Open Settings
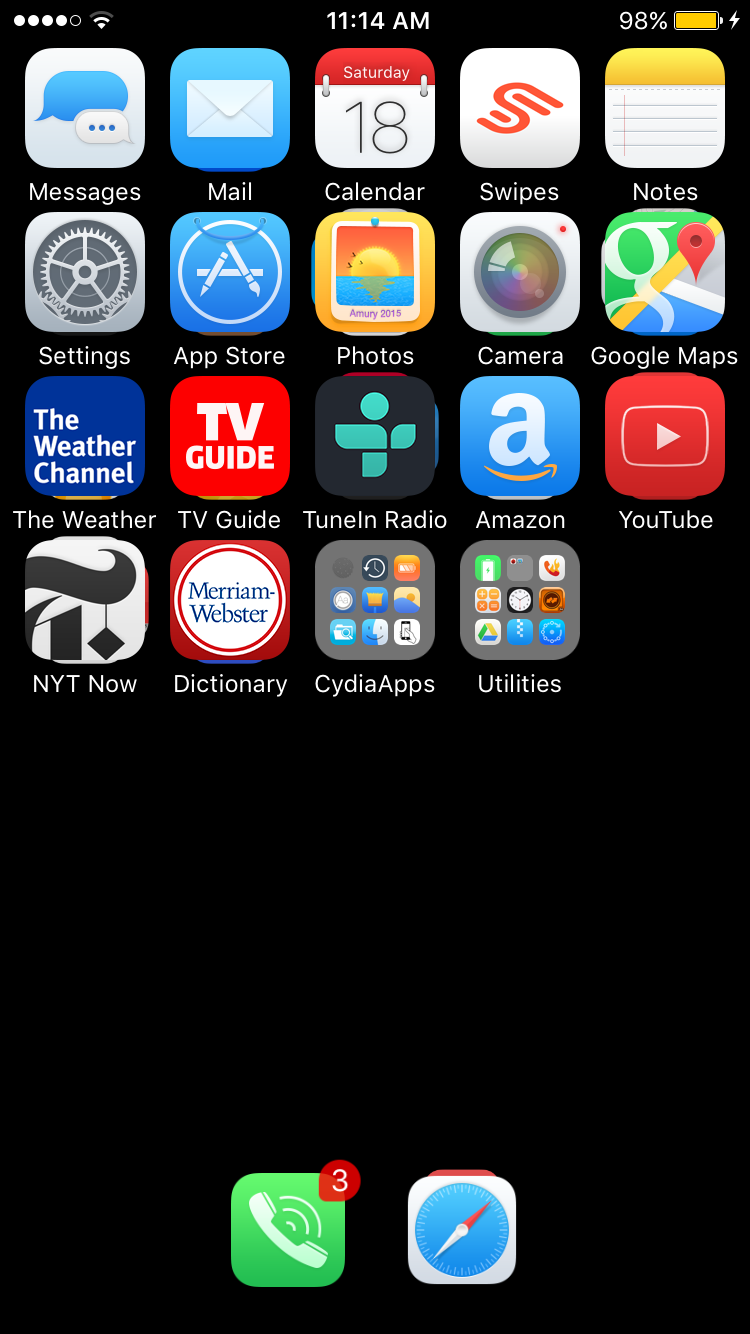This screenshot has width=750, height=1334. [x=85, y=272]
